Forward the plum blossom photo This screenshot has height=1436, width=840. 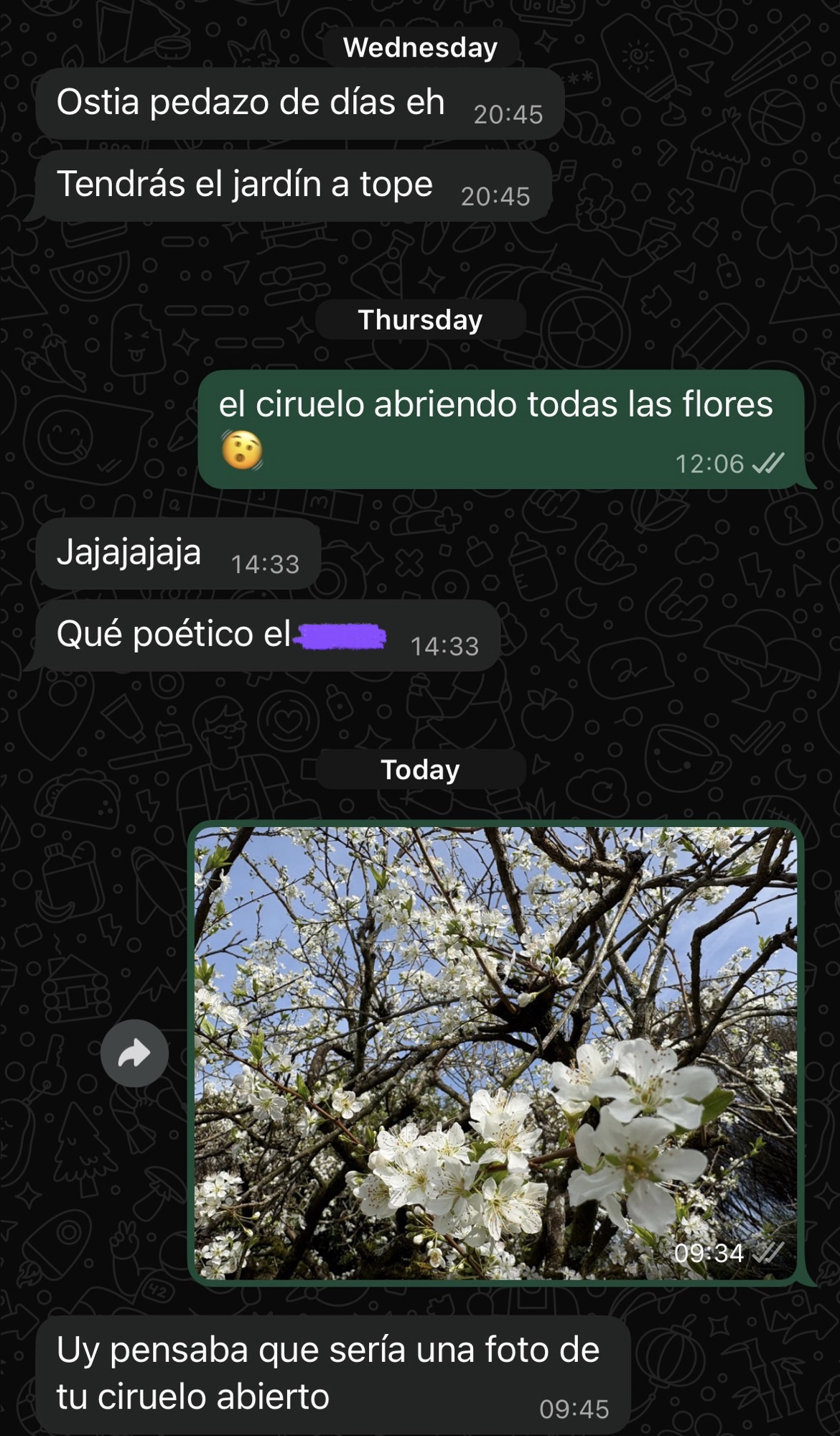click(134, 1053)
